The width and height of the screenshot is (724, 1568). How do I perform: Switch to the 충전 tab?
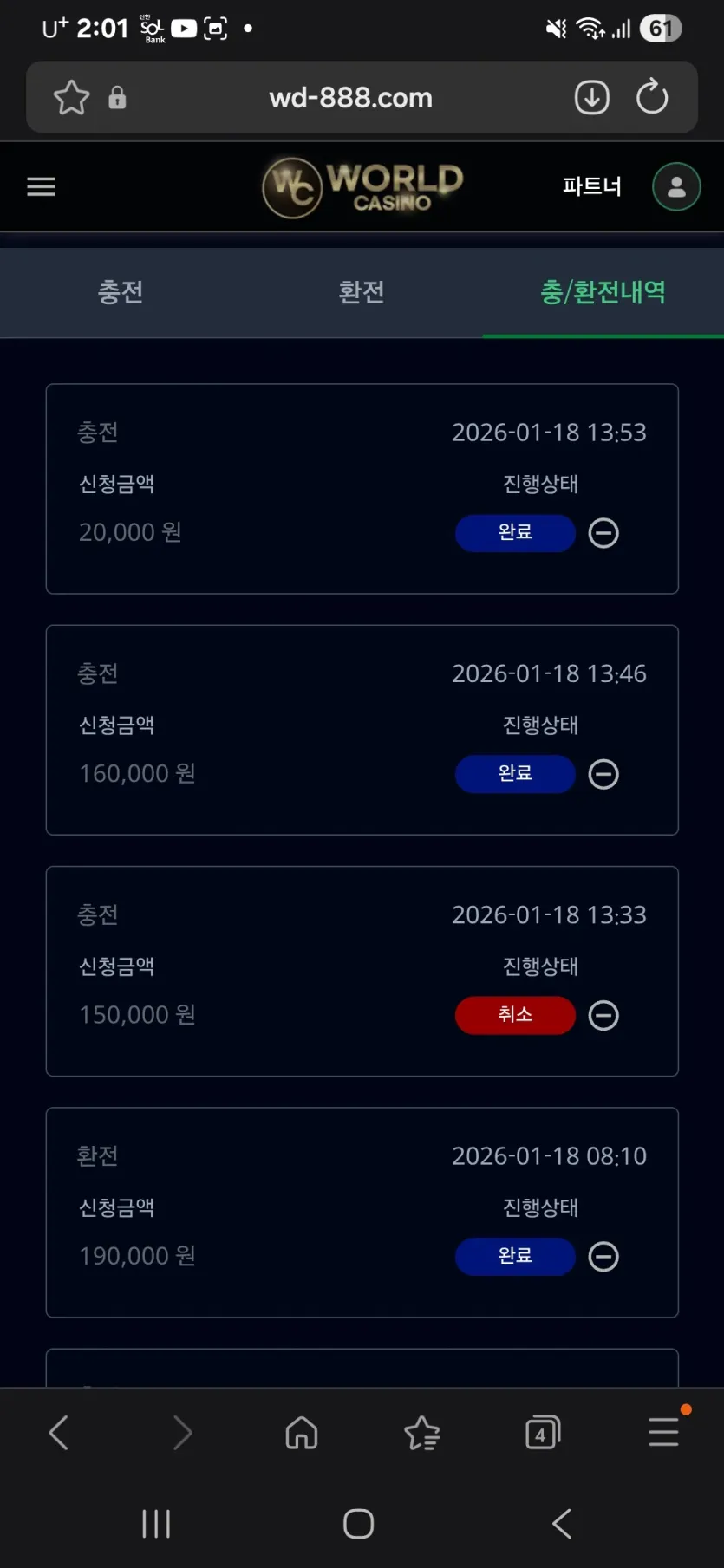click(x=121, y=292)
